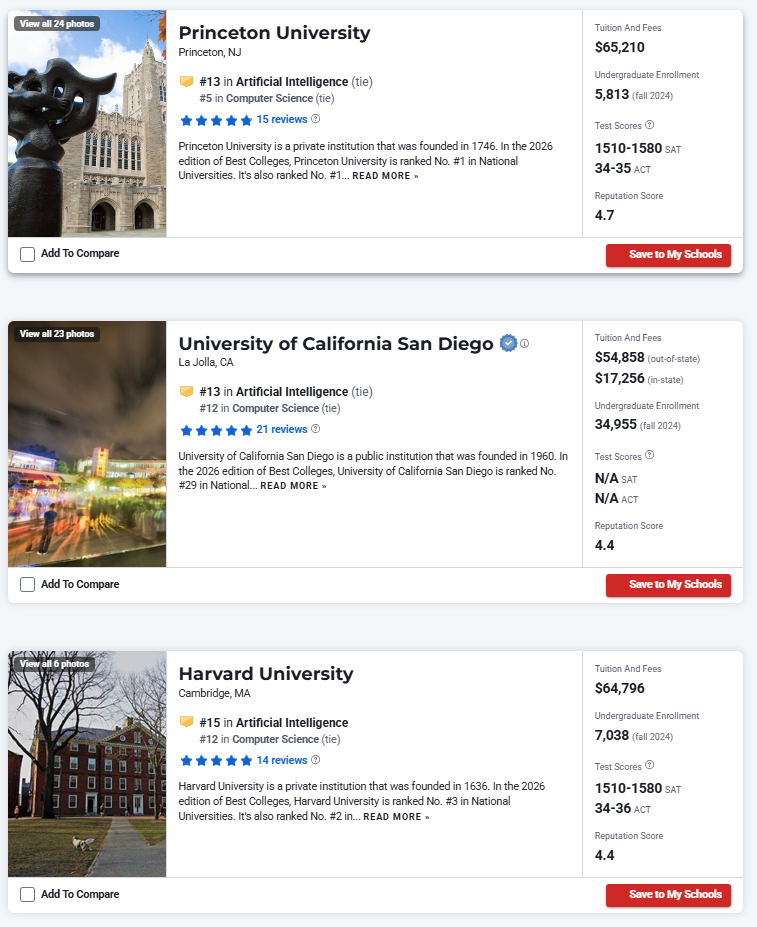Image resolution: width=757 pixels, height=927 pixels.
Task: Open Princeton's 15 reviews
Action: click(281, 119)
